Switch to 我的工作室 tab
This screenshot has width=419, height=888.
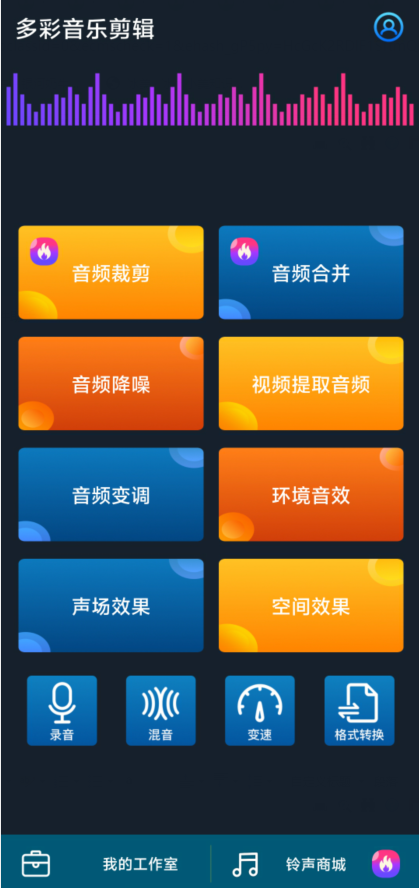click(x=105, y=864)
